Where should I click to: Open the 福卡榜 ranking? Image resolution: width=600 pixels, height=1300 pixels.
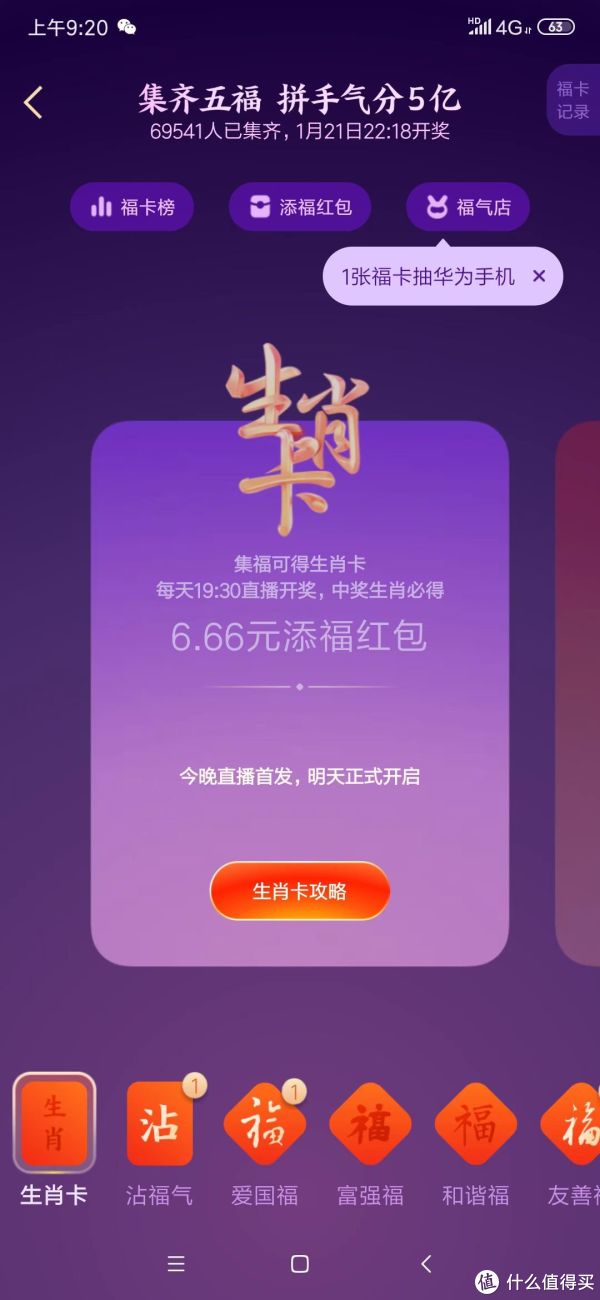click(x=131, y=208)
